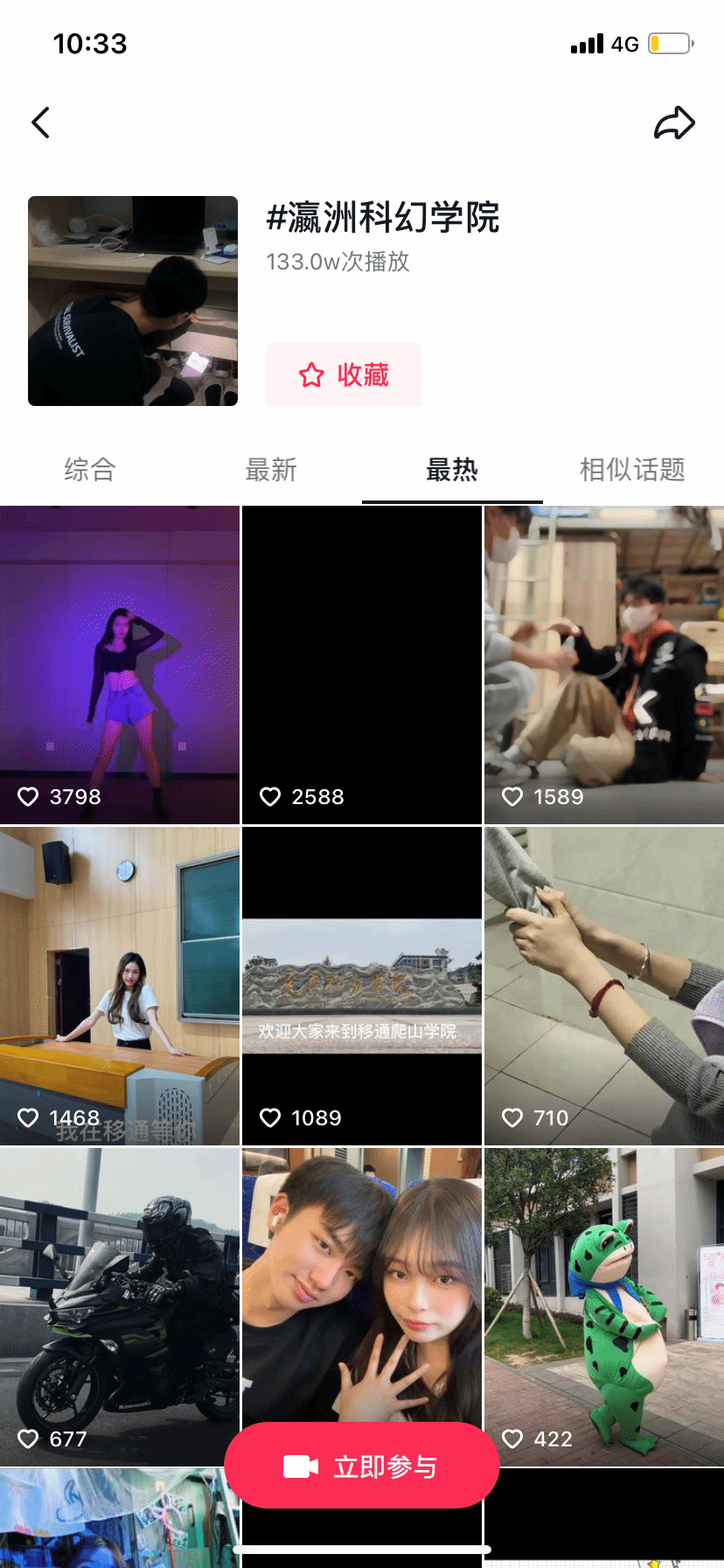724x1568 pixels.
Task: Go back to the previous page
Action: (40, 122)
